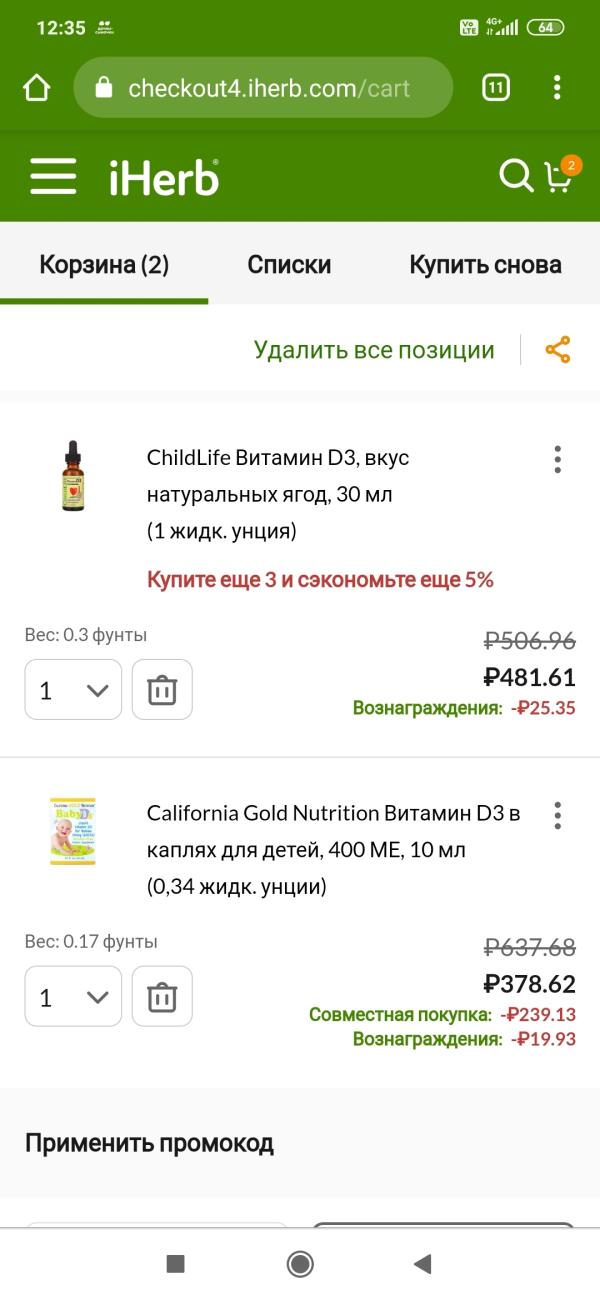Image resolution: width=600 pixels, height=1299 pixels.
Task: Expand quantity dropdown for California Gold Nutrition
Action: 73,997
